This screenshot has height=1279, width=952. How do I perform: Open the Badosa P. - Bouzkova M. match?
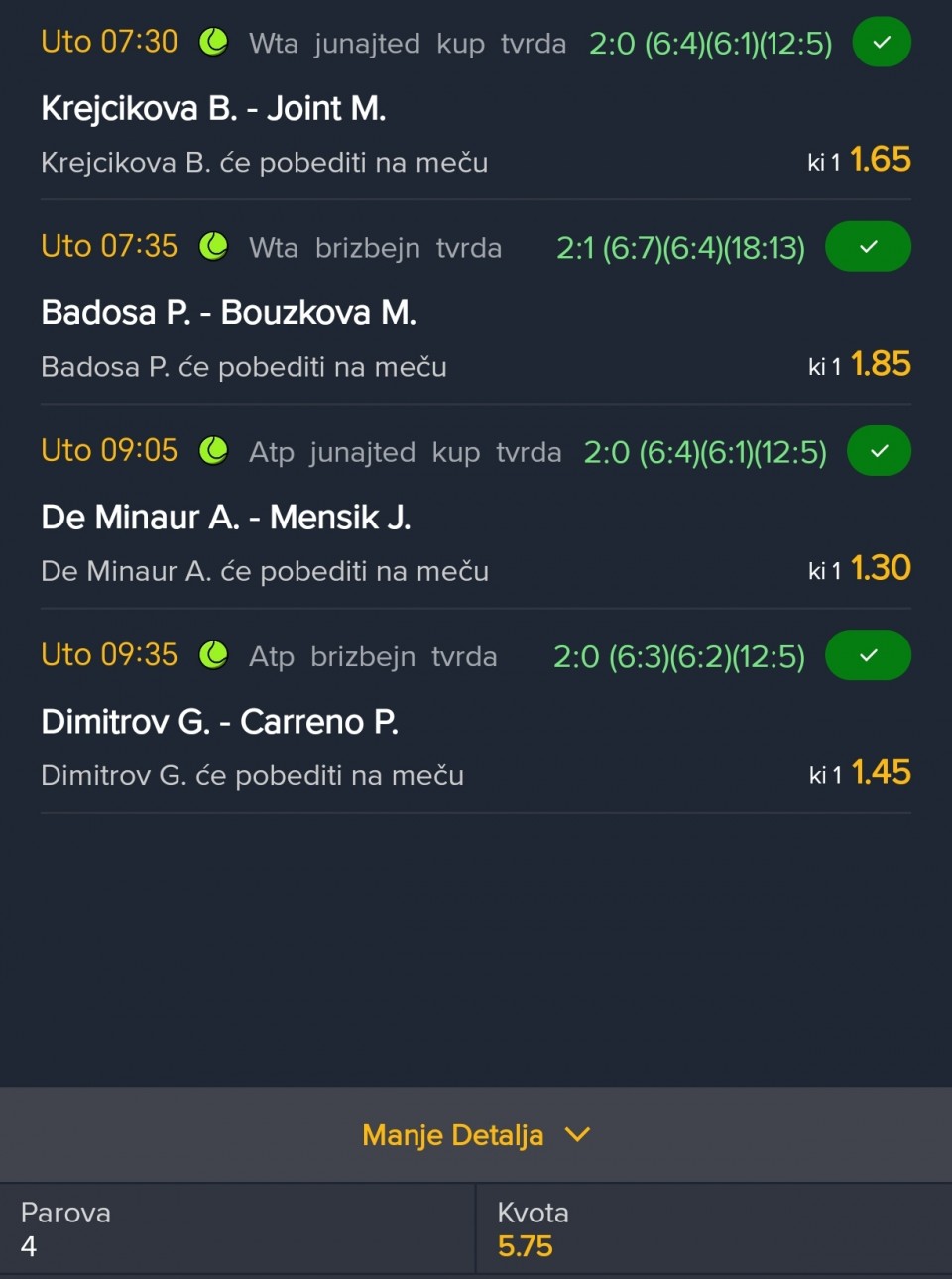[228, 312]
